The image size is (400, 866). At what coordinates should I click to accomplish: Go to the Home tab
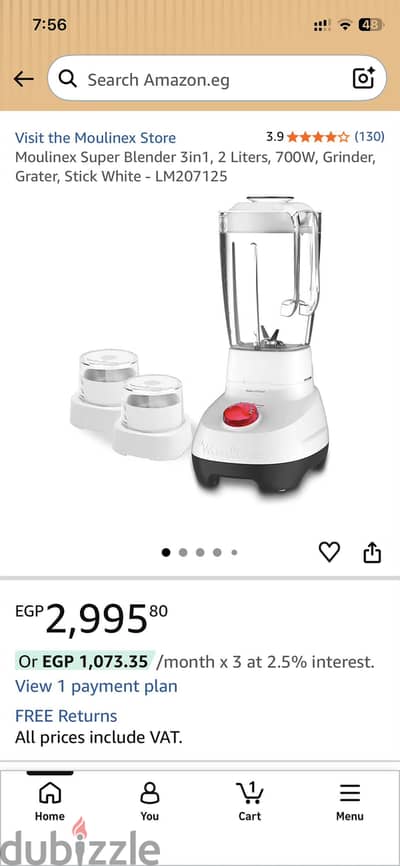[x=50, y=802]
